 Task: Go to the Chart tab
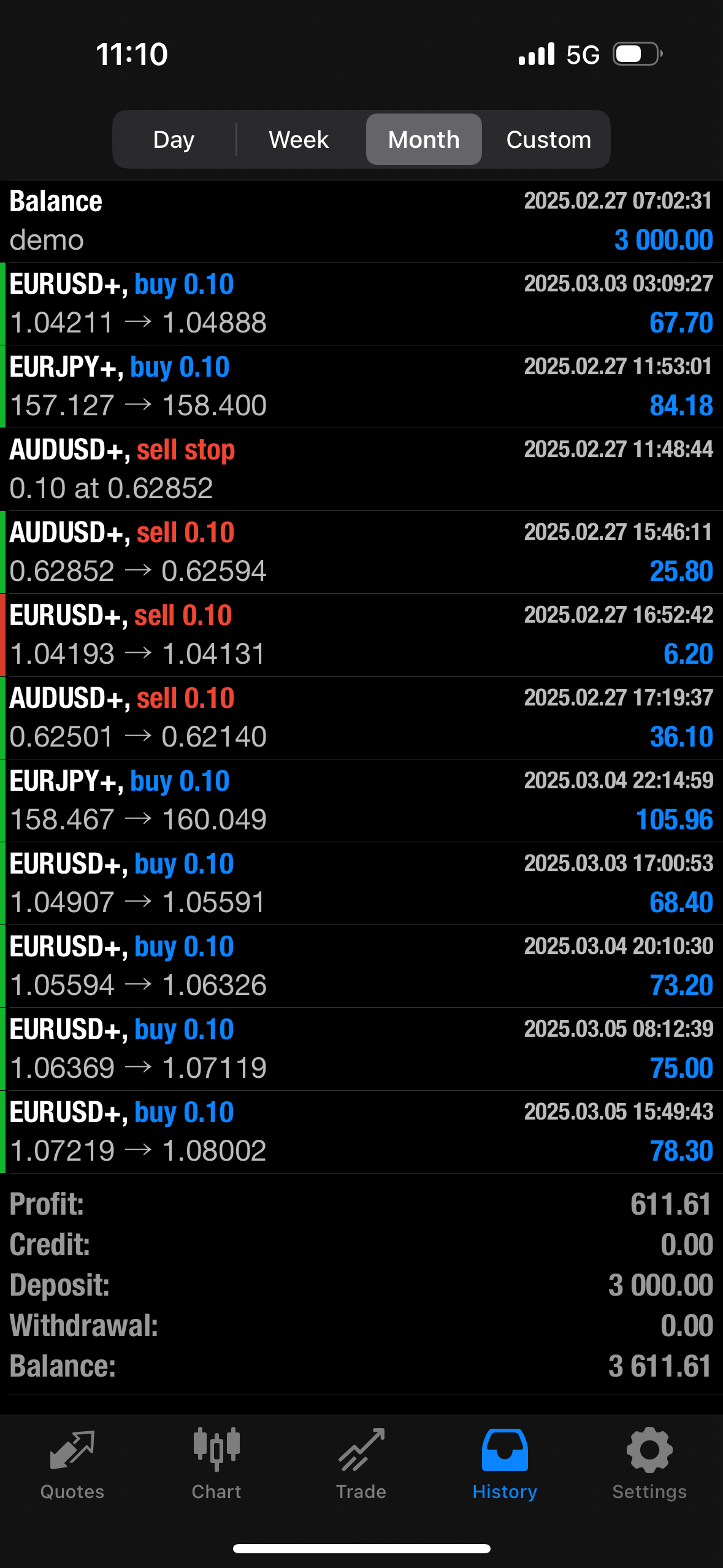click(216, 1464)
